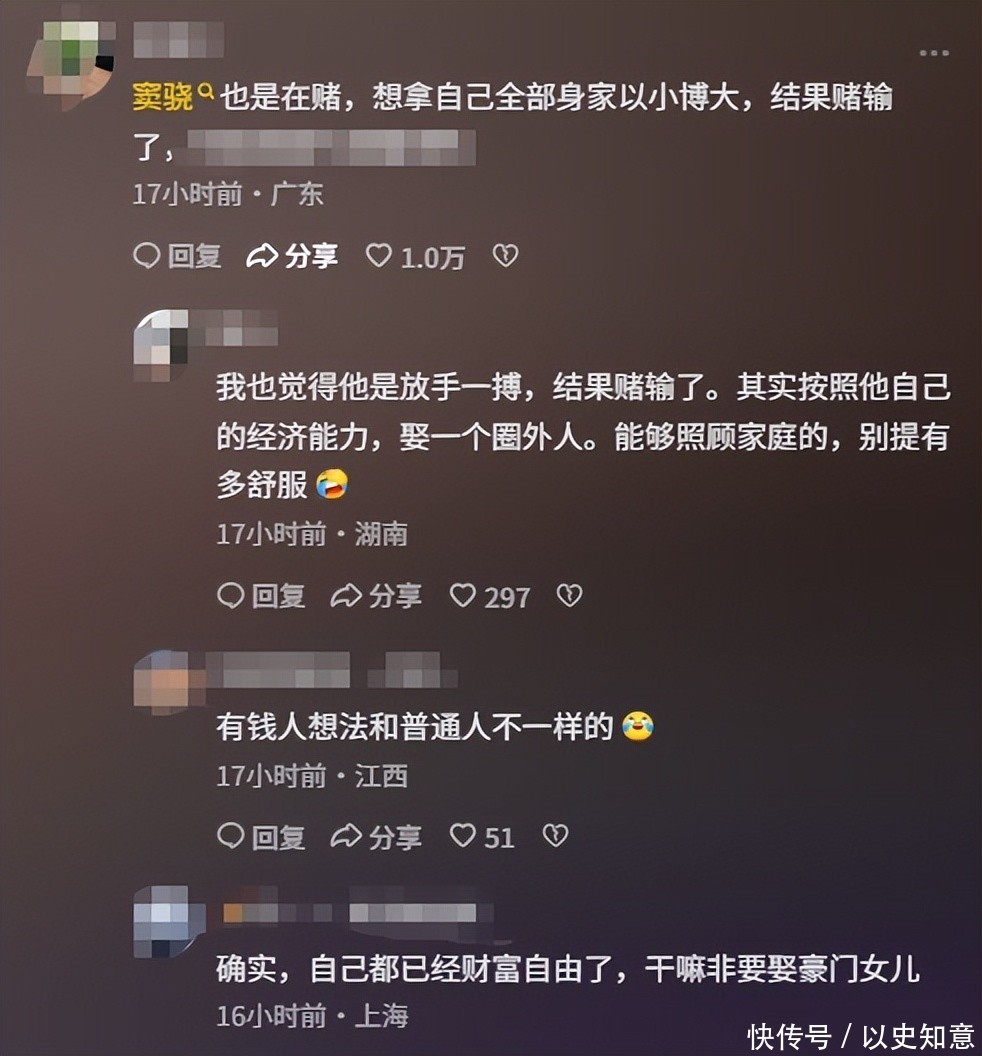Share the comment with 1.0万 likes

[x=292, y=256]
